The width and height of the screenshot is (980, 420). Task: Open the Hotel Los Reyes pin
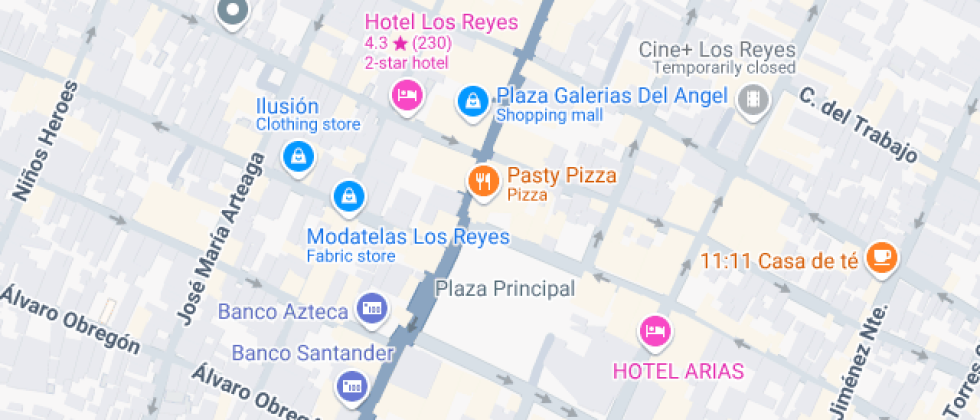tap(406, 96)
